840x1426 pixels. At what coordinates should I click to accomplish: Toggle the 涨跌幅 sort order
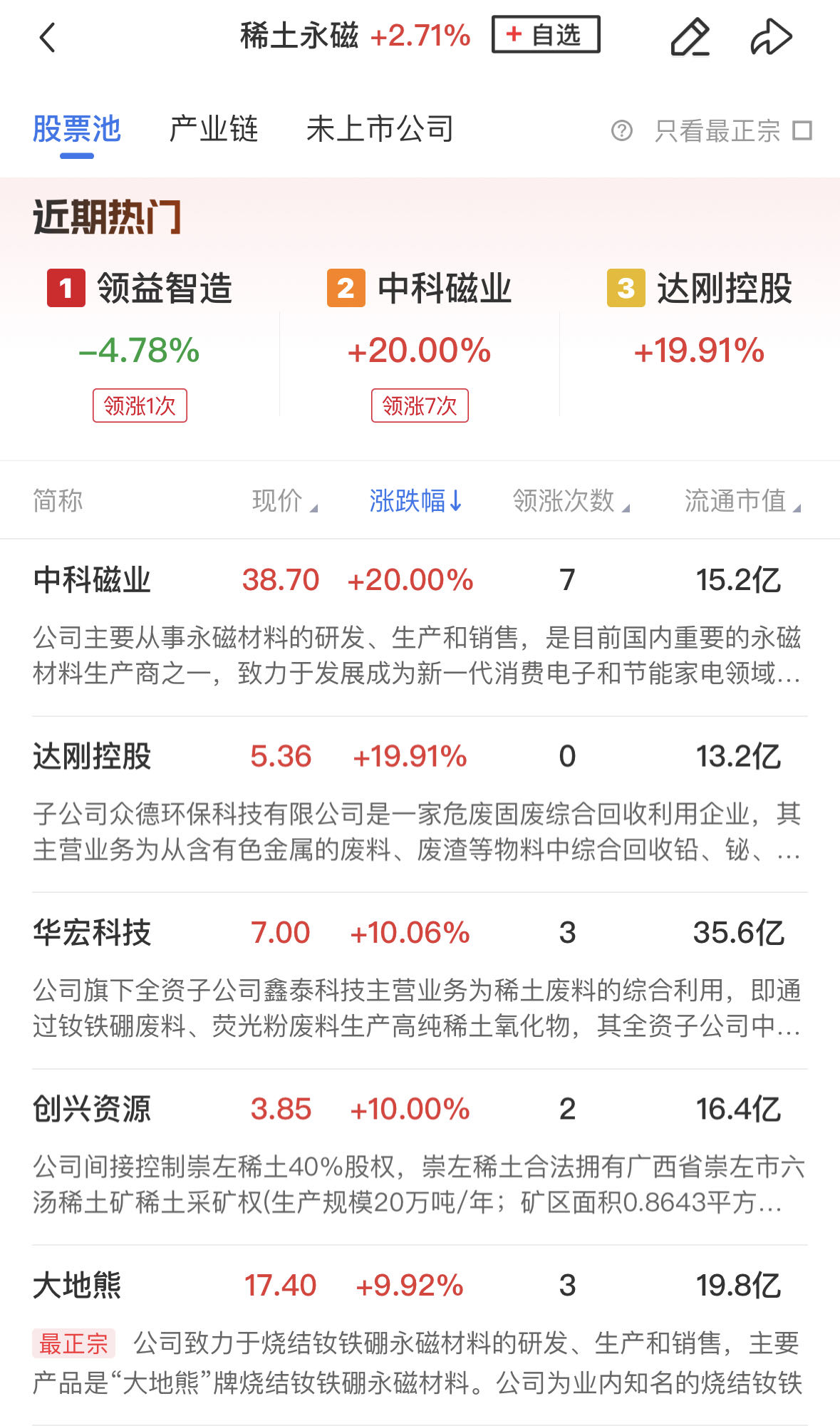415,501
